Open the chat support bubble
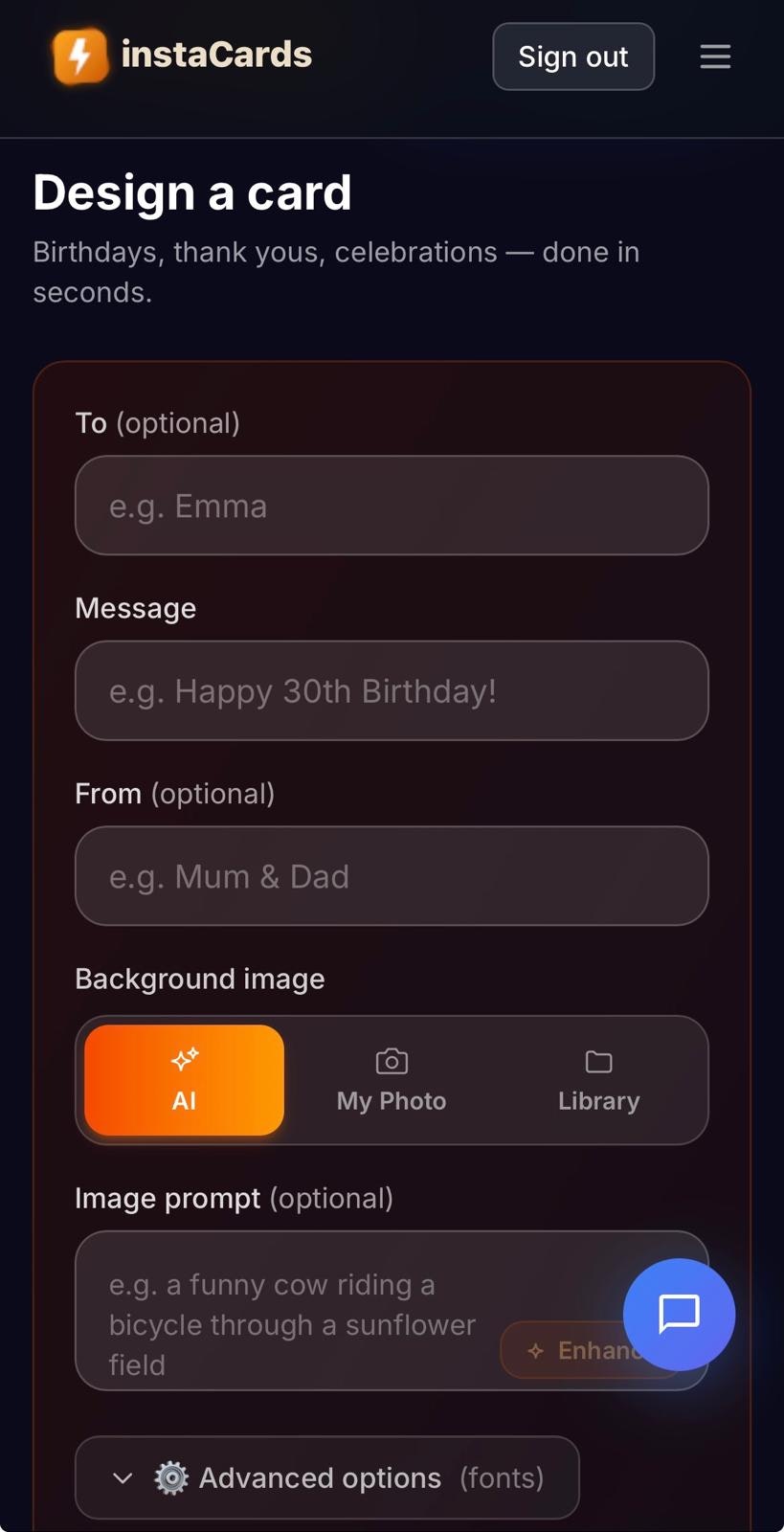The height and width of the screenshot is (1532, 784). [679, 1314]
